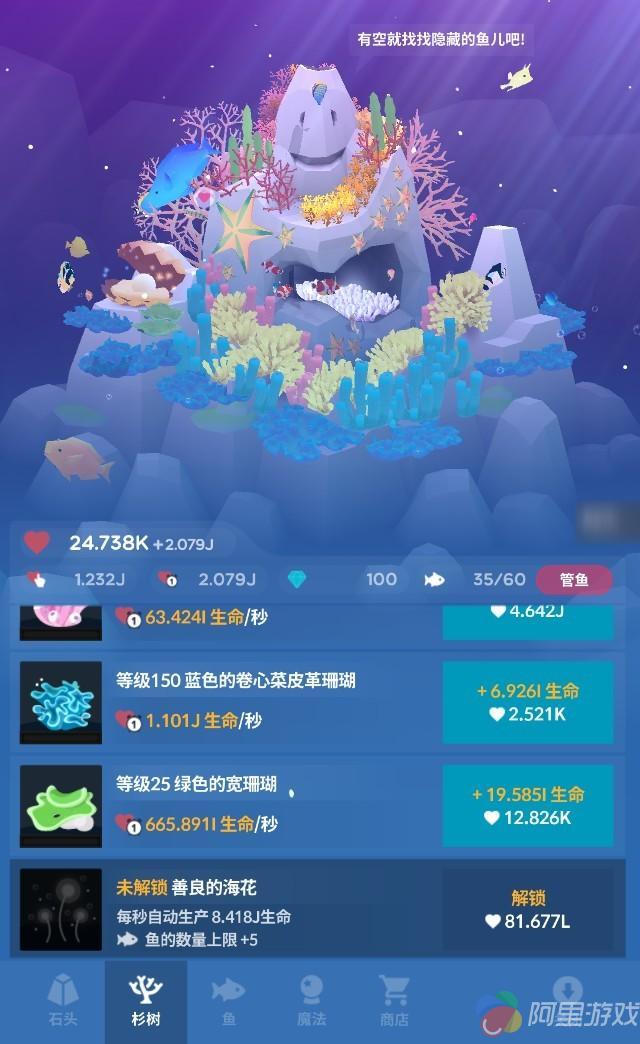The height and width of the screenshot is (1044, 640).
Task: Unlock 善良的海花 for 81.677L
Action: 527,909
